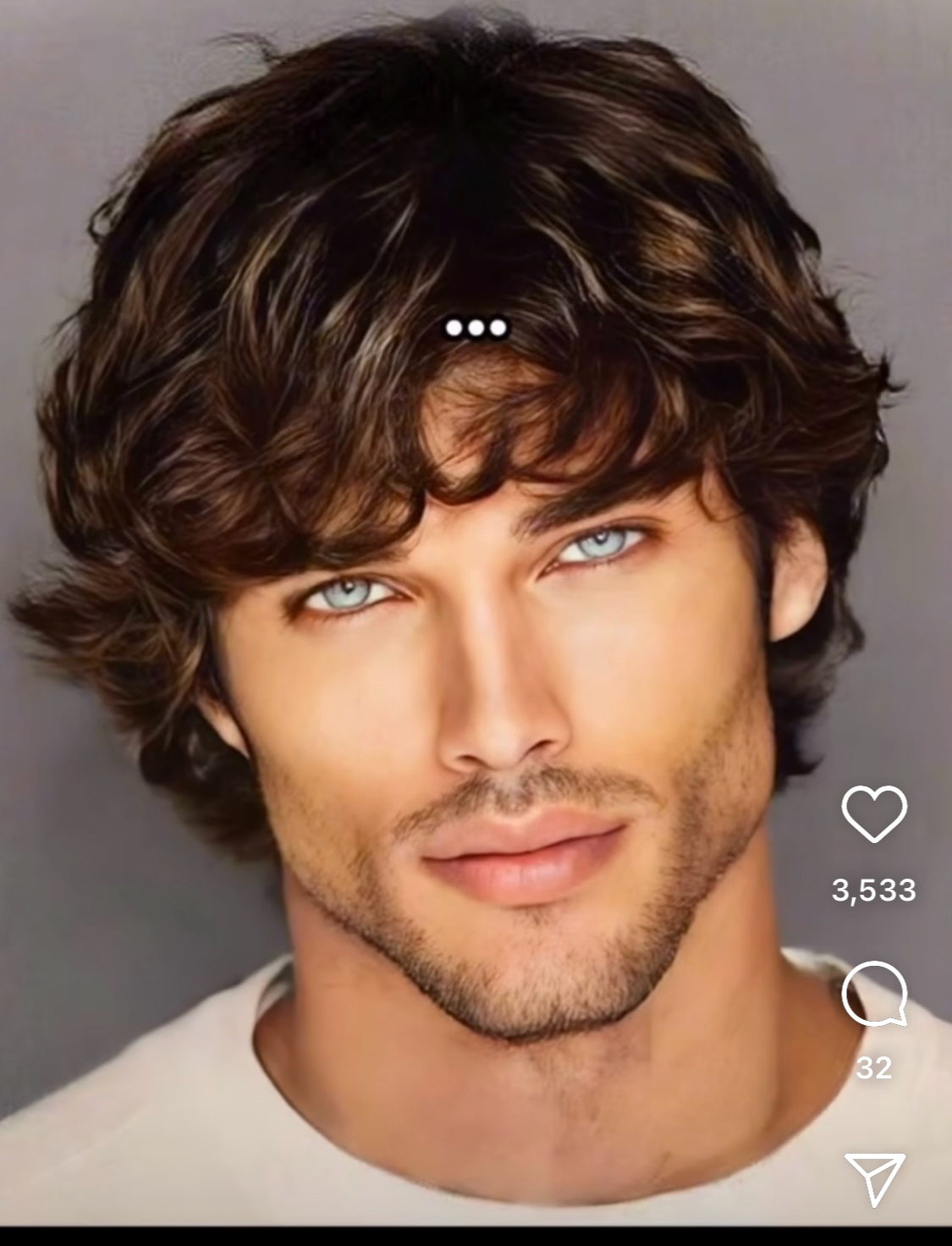Open the comments bubble

pos(874,994)
